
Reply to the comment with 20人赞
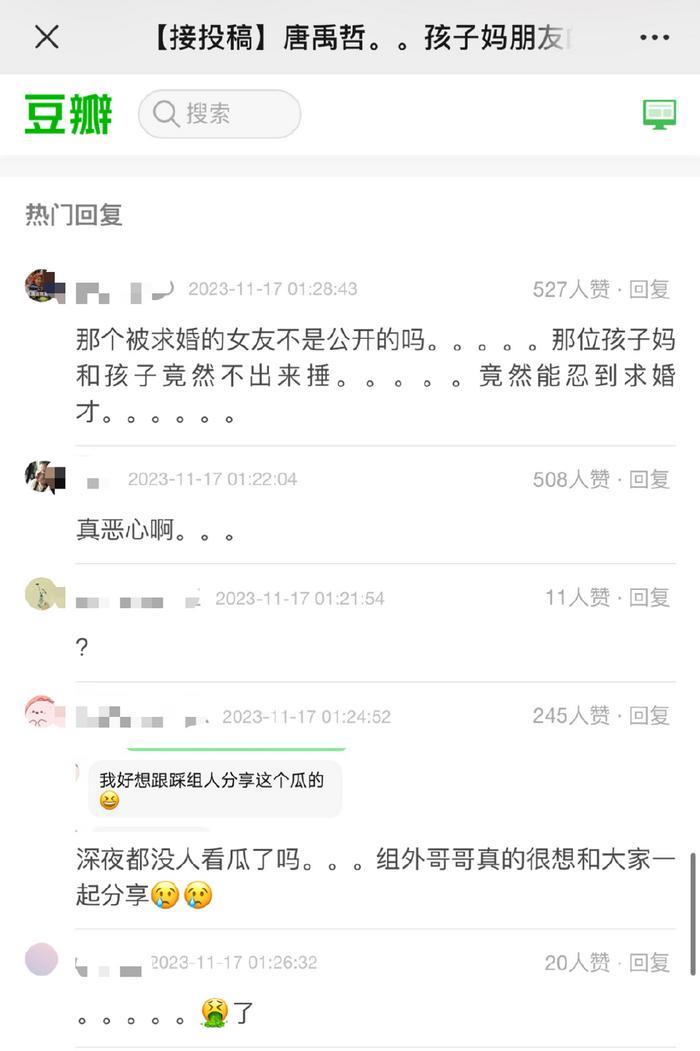point(649,962)
